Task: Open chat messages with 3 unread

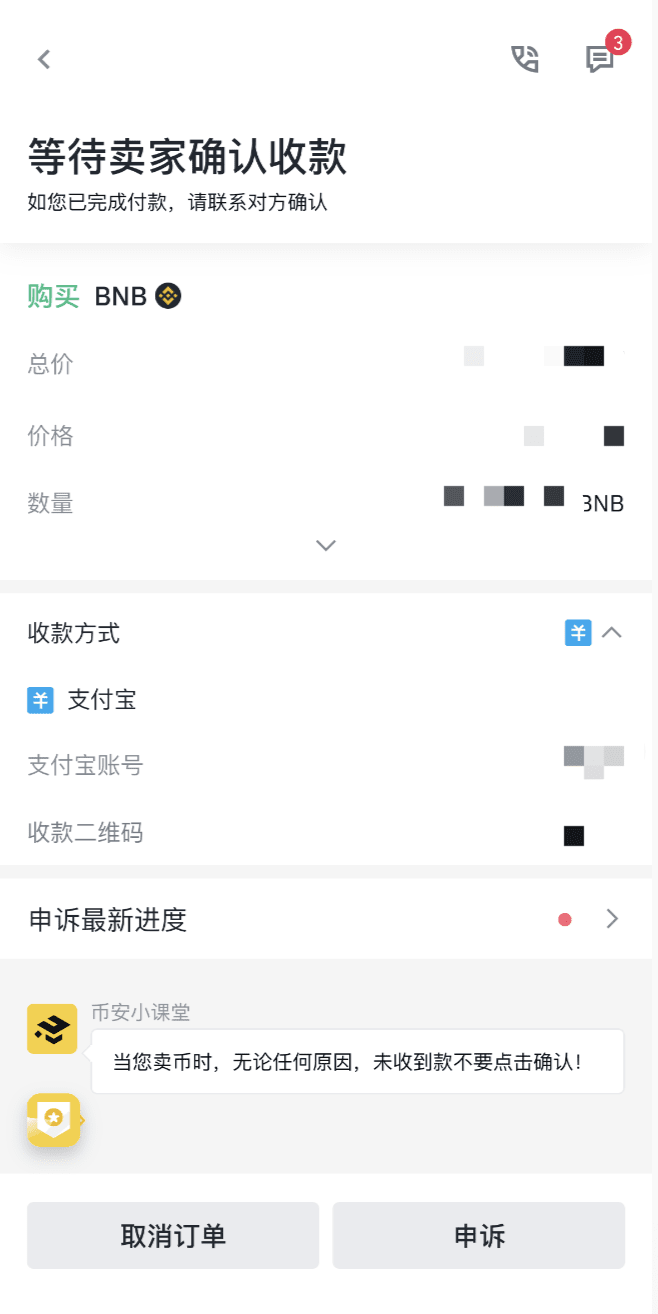Action: pos(600,59)
